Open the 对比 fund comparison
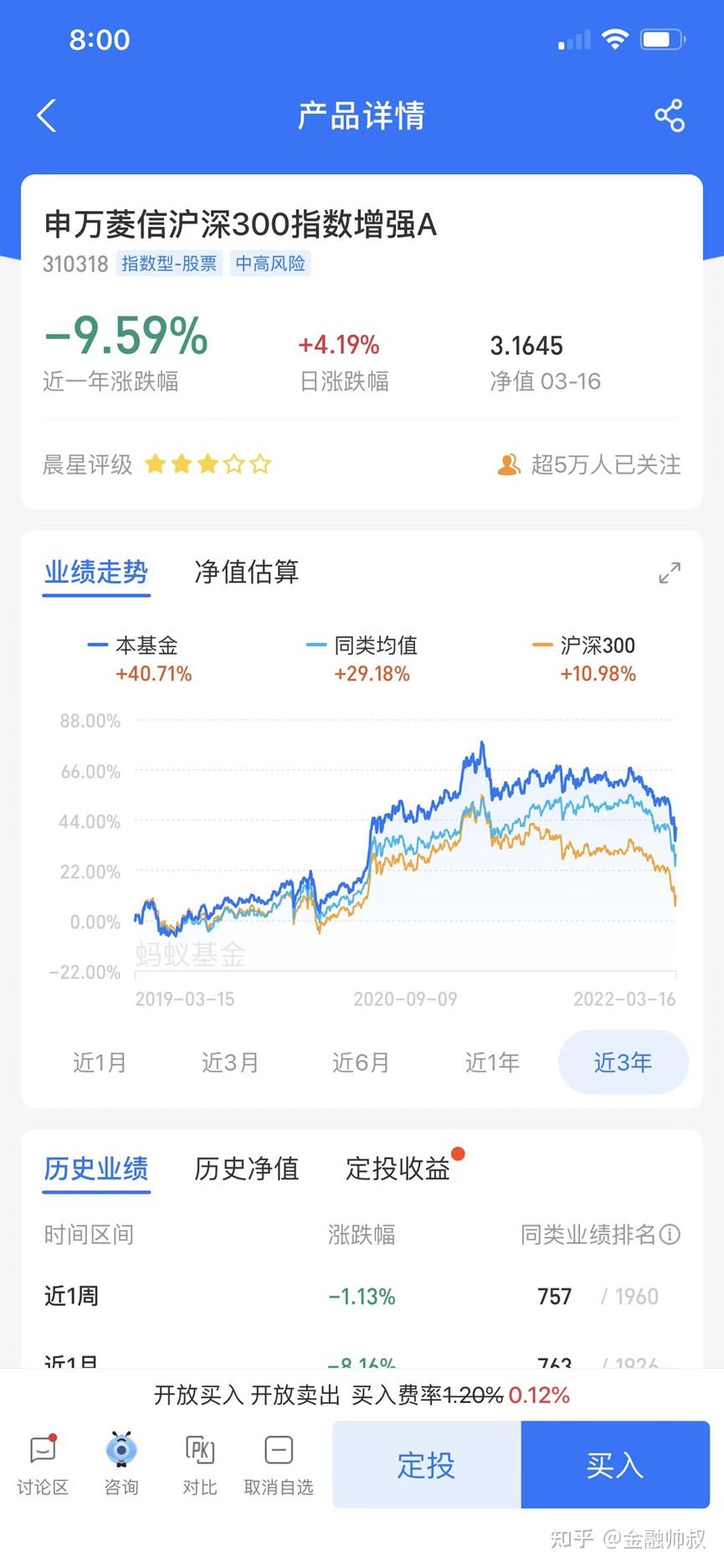Screen dimensions: 724x1568 tap(199, 1465)
